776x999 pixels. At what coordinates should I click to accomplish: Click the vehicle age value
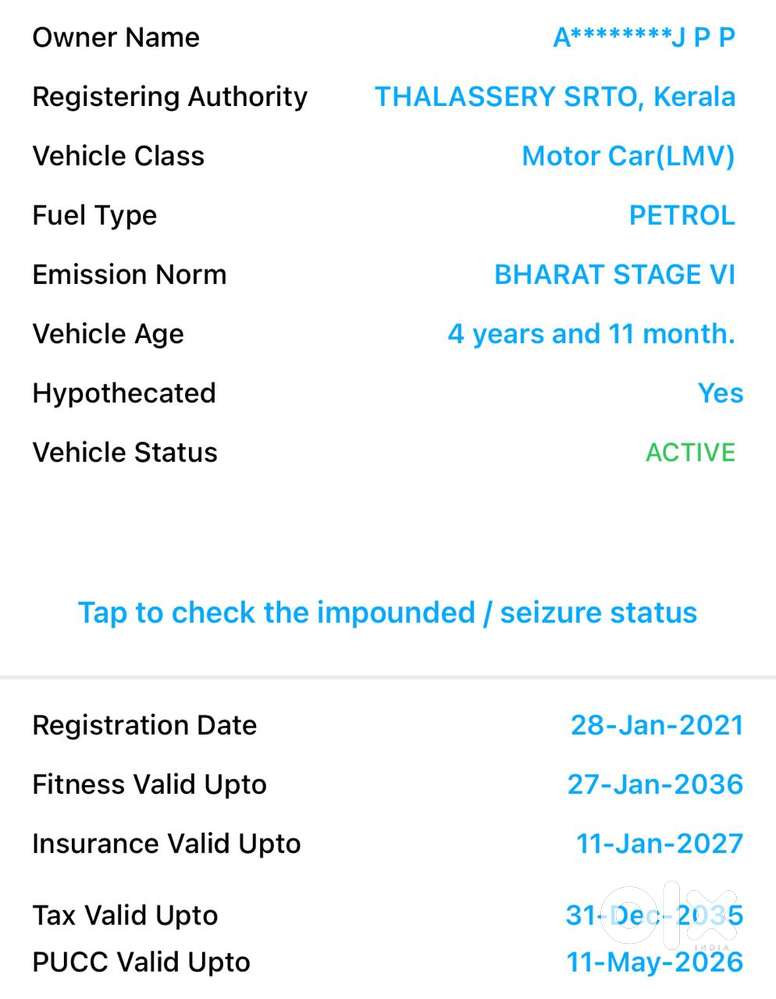coord(591,334)
